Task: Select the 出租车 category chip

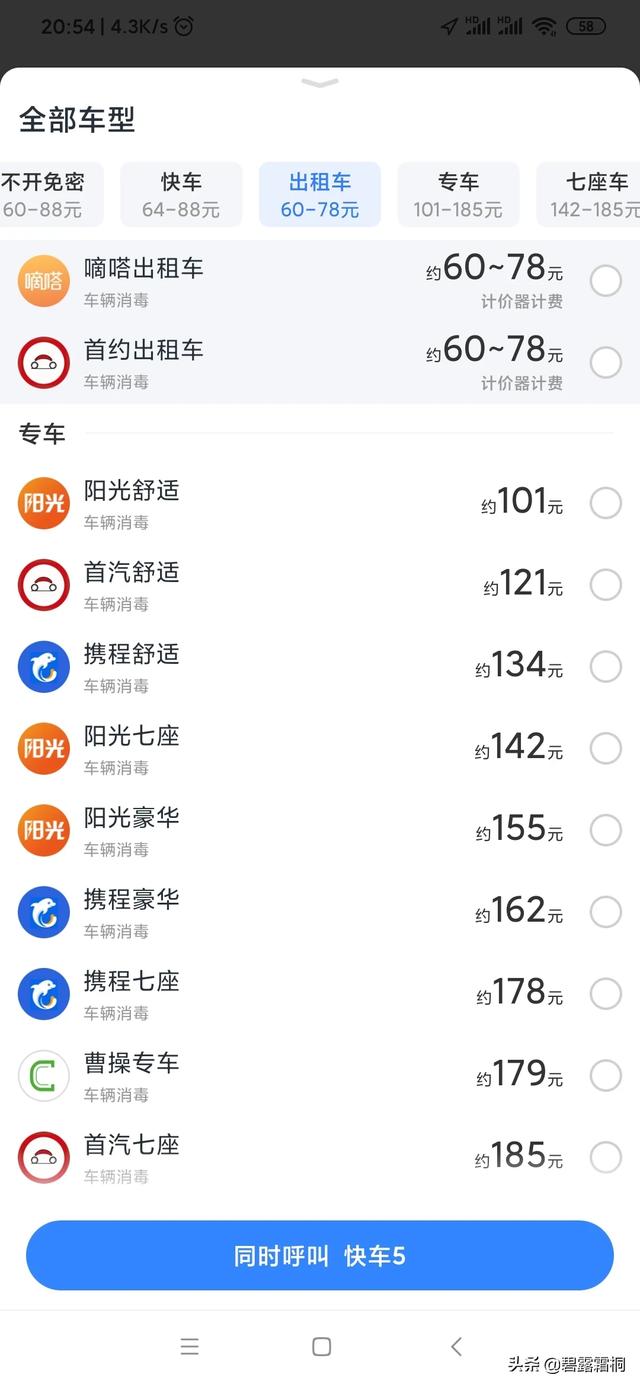Action: click(x=320, y=195)
